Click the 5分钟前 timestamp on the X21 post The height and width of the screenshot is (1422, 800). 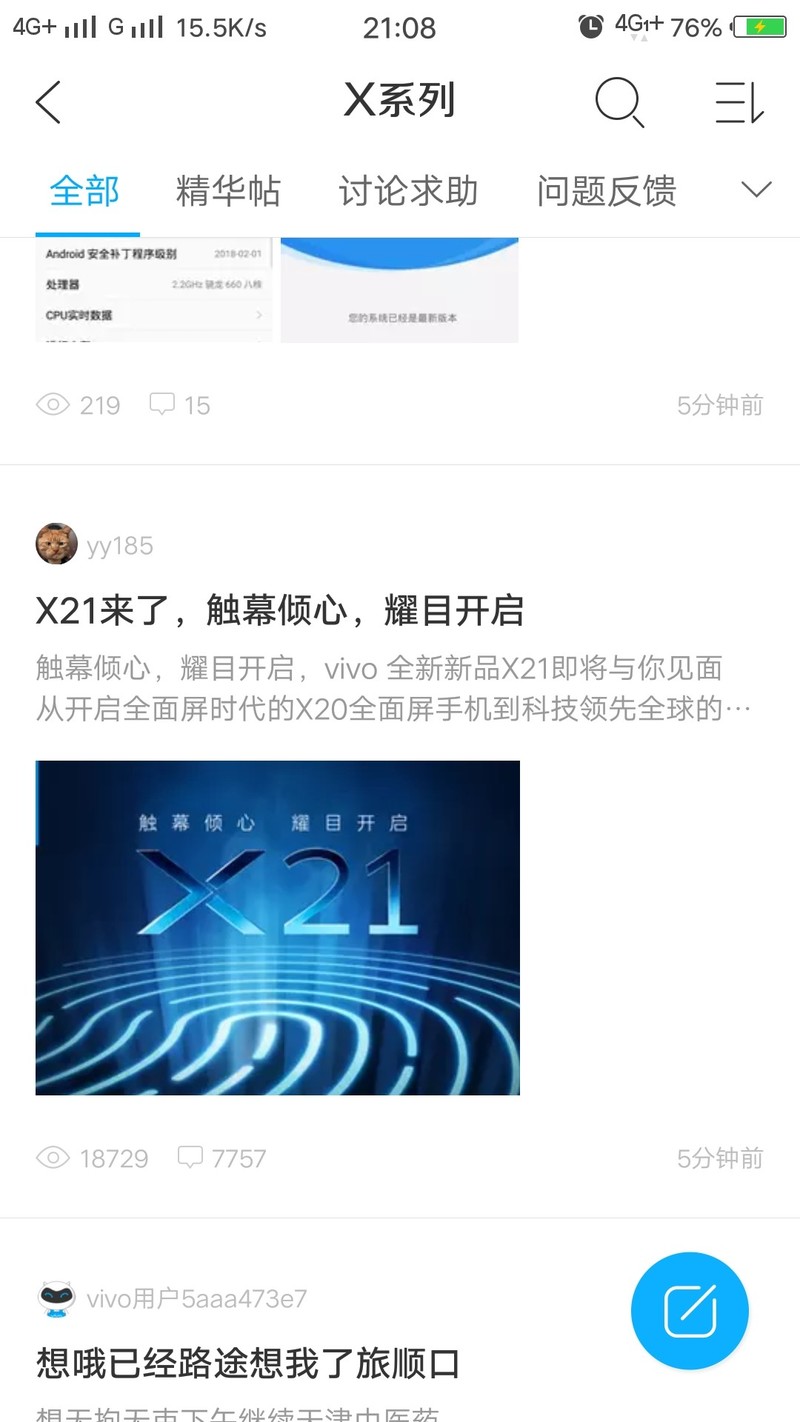click(x=719, y=1157)
